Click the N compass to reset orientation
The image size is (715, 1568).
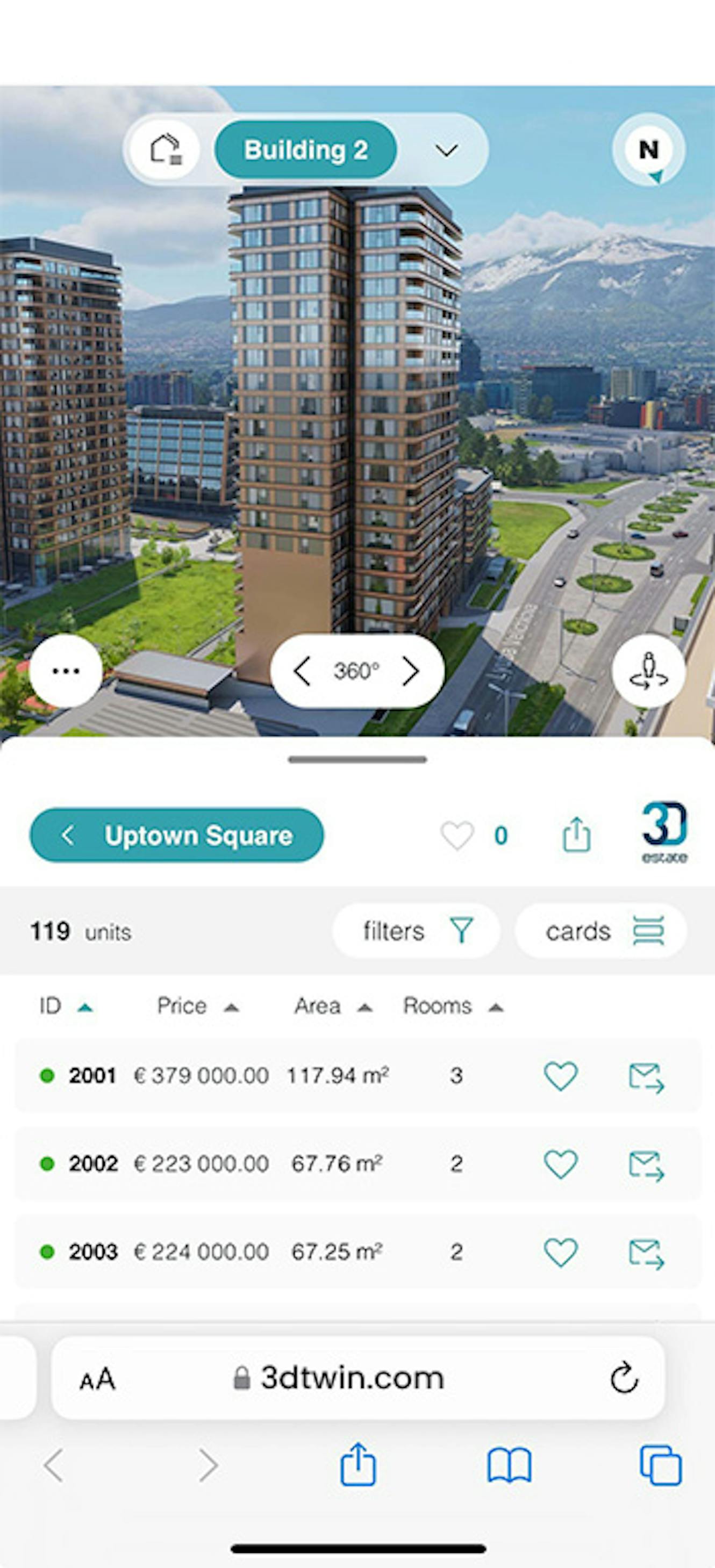pyautogui.click(x=648, y=150)
